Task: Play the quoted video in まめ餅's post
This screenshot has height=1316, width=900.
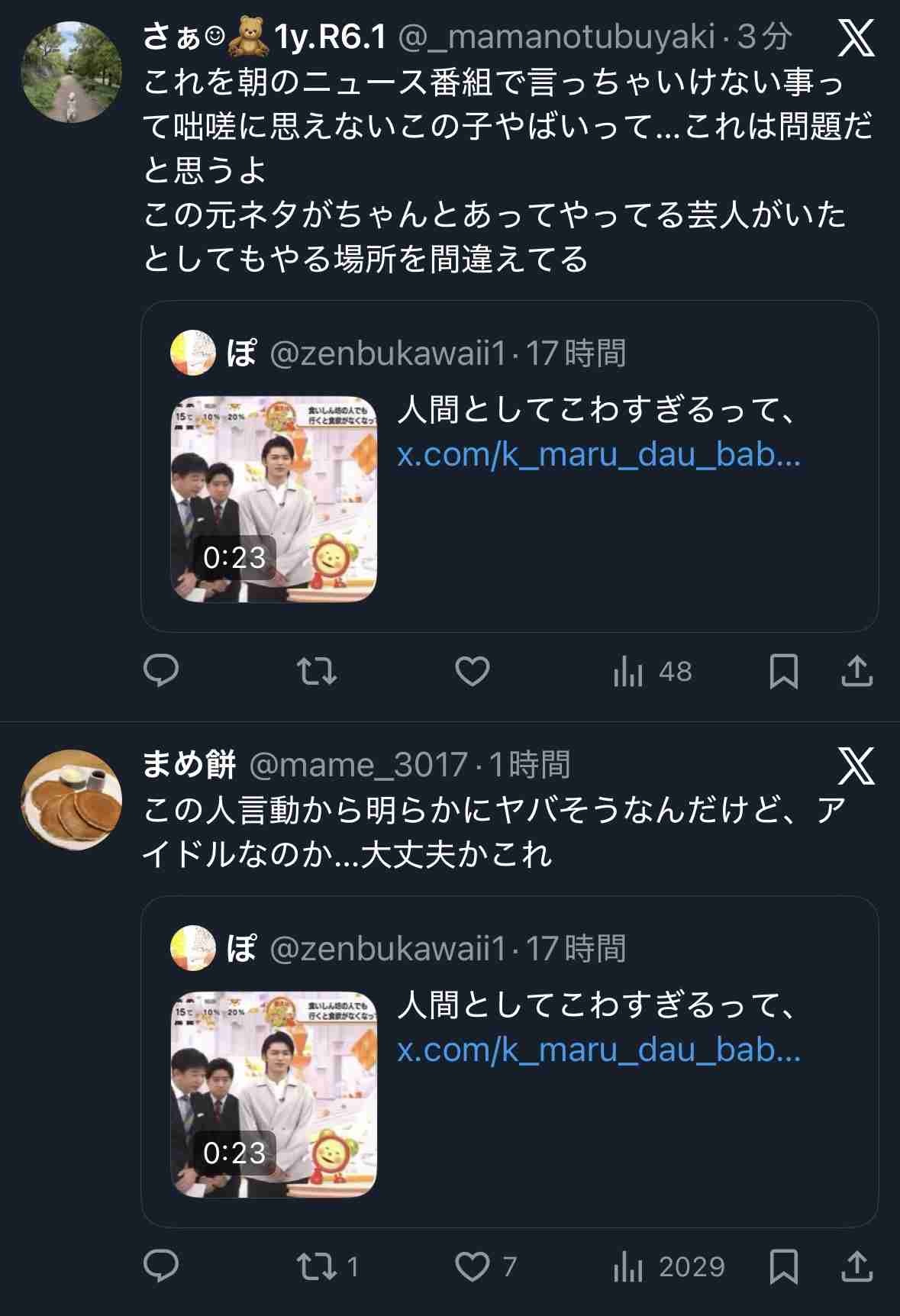Action: pos(273,1094)
